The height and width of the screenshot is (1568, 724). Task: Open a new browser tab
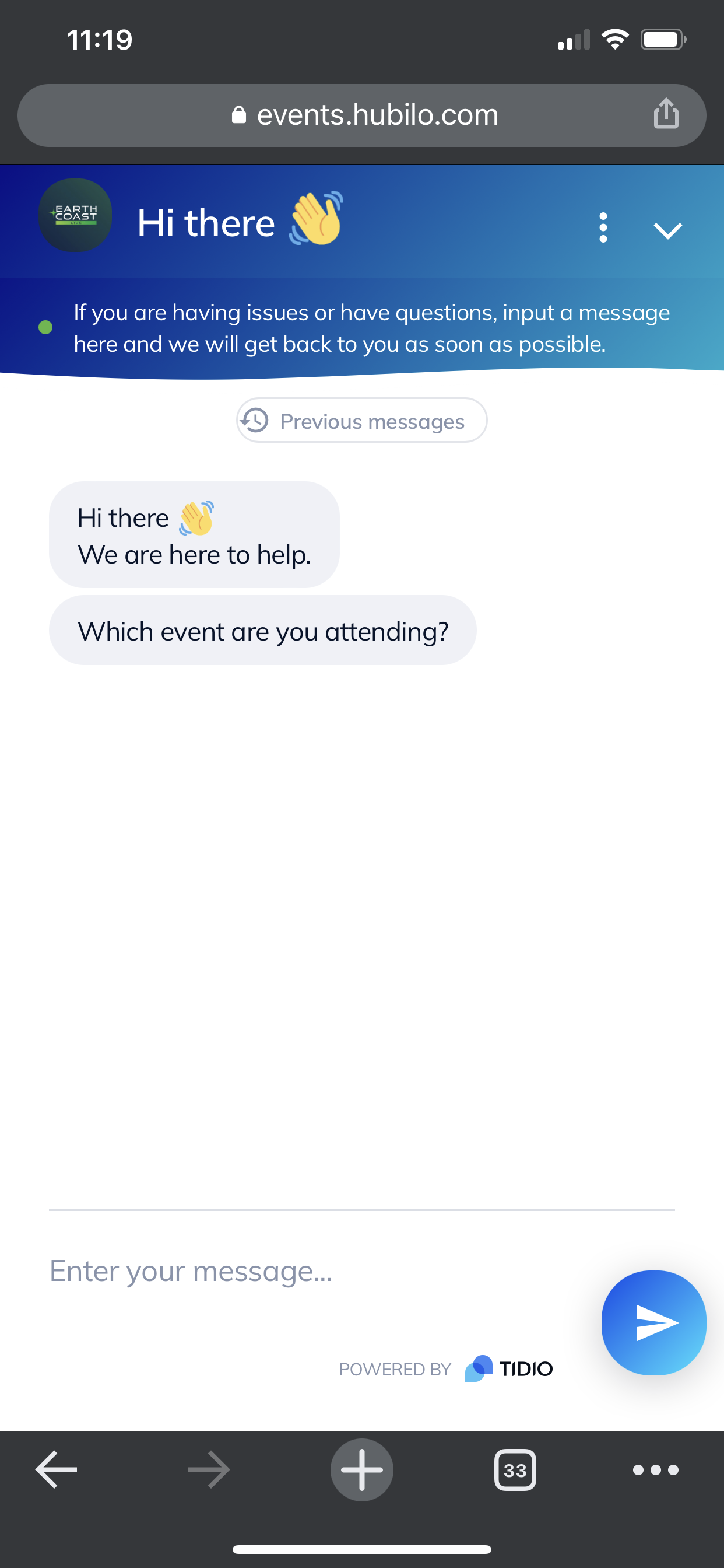(x=361, y=1469)
